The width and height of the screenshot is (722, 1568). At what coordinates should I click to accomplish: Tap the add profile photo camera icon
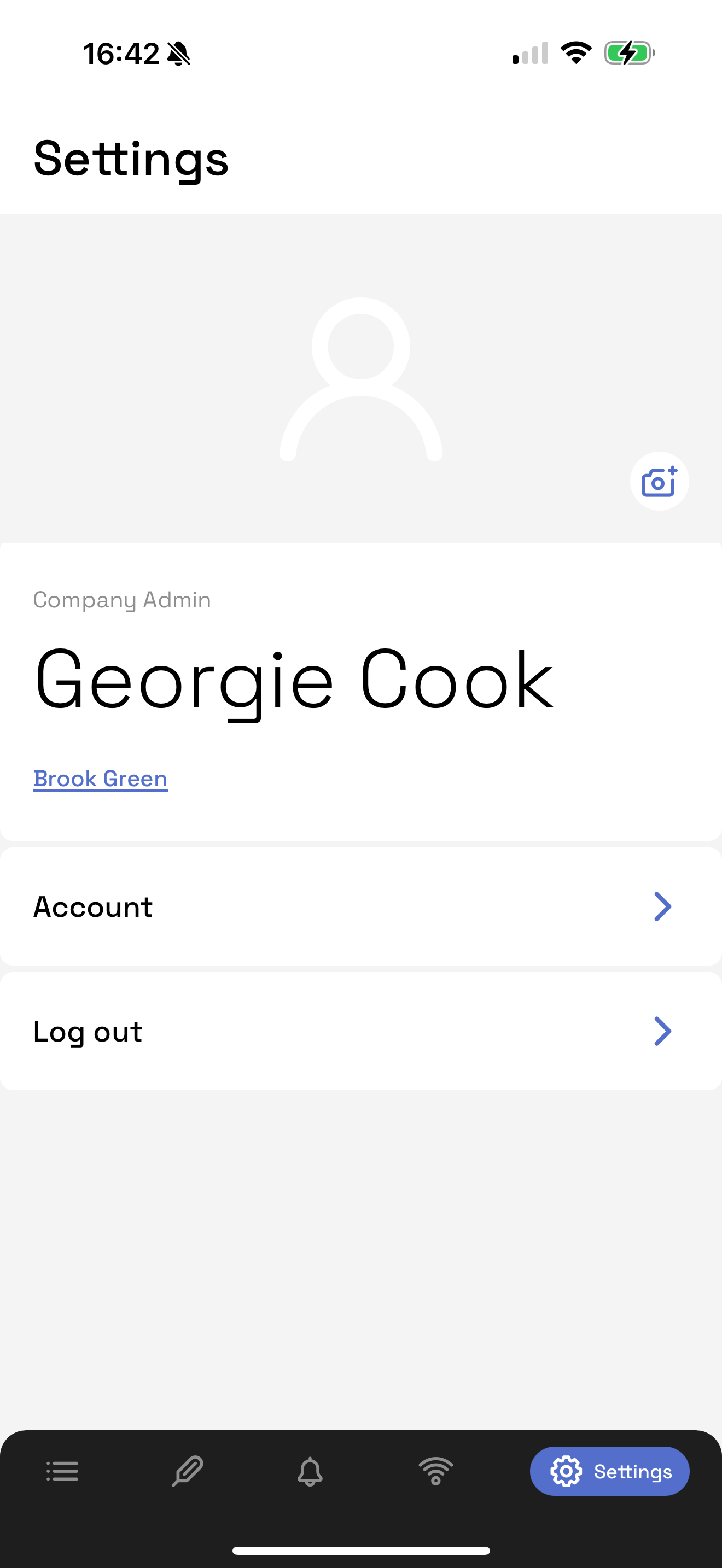point(659,481)
